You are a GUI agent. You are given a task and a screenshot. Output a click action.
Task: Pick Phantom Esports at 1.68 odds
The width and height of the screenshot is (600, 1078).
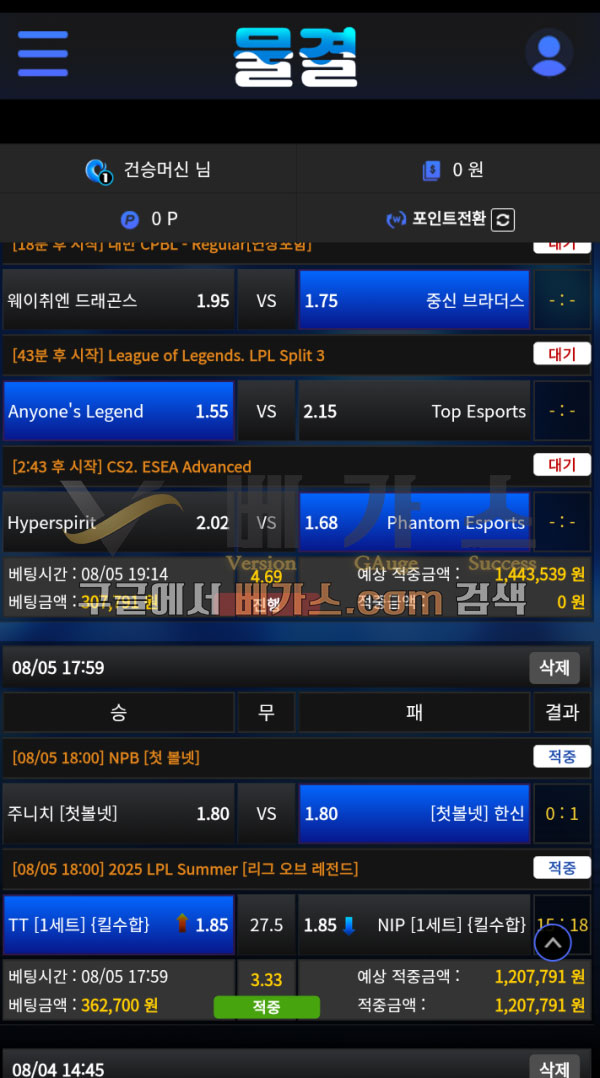click(414, 522)
